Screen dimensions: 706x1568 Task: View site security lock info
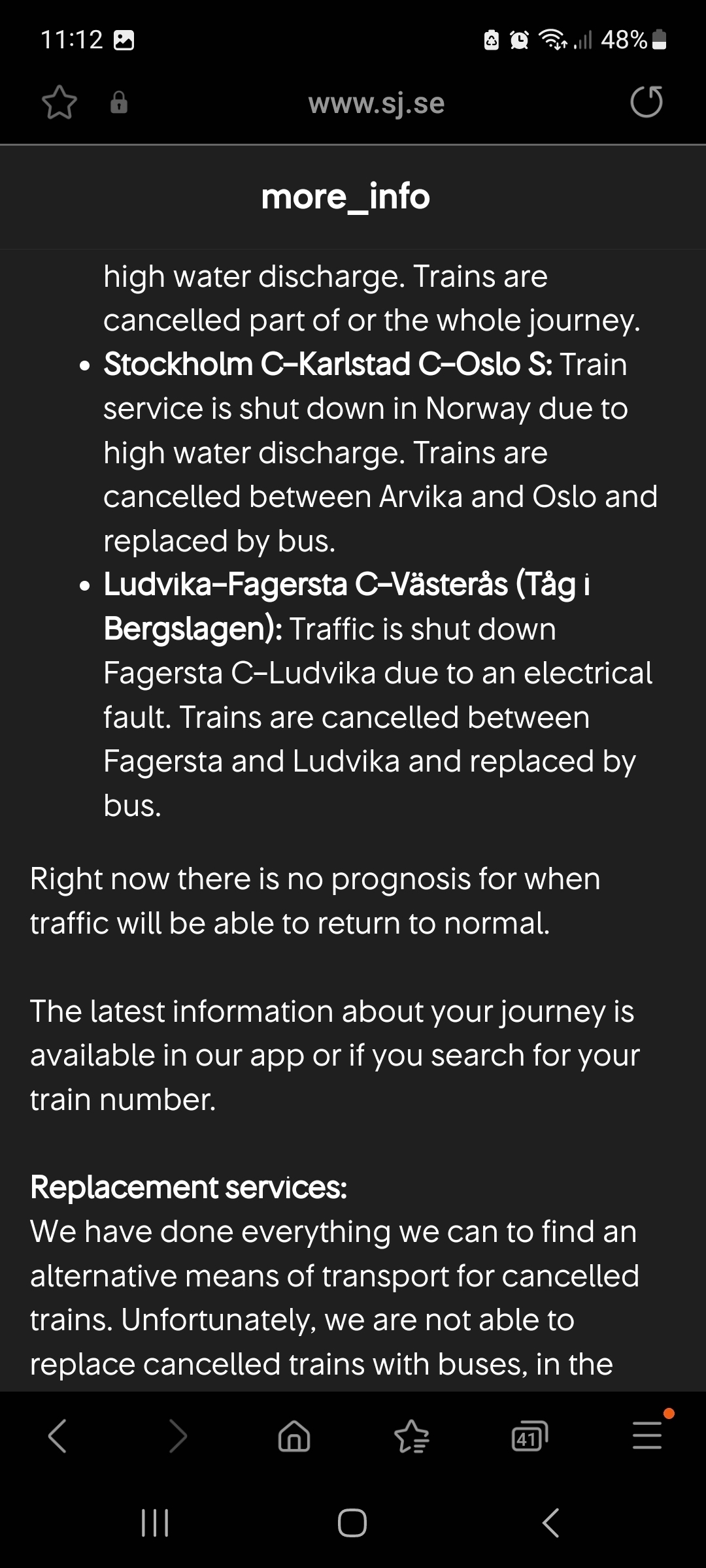click(x=119, y=103)
